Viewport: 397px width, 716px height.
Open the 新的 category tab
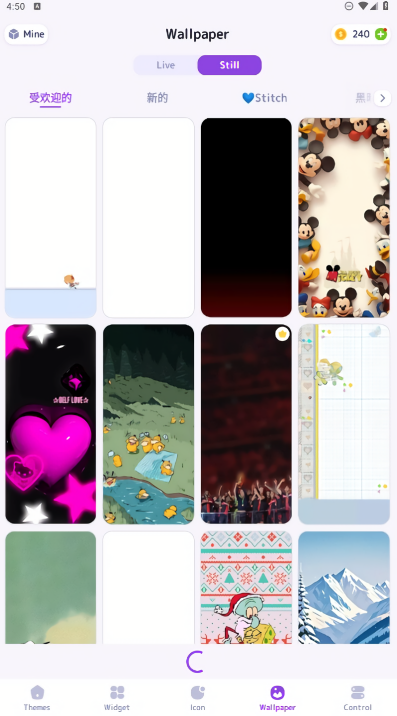[x=157, y=98]
